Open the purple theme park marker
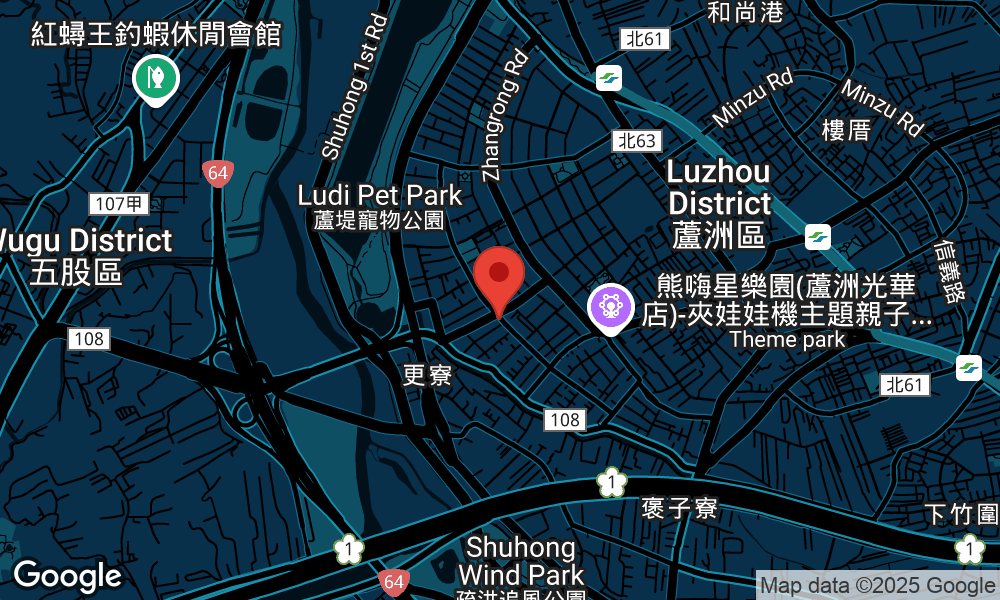Image resolution: width=1000 pixels, height=600 pixels. tap(610, 307)
